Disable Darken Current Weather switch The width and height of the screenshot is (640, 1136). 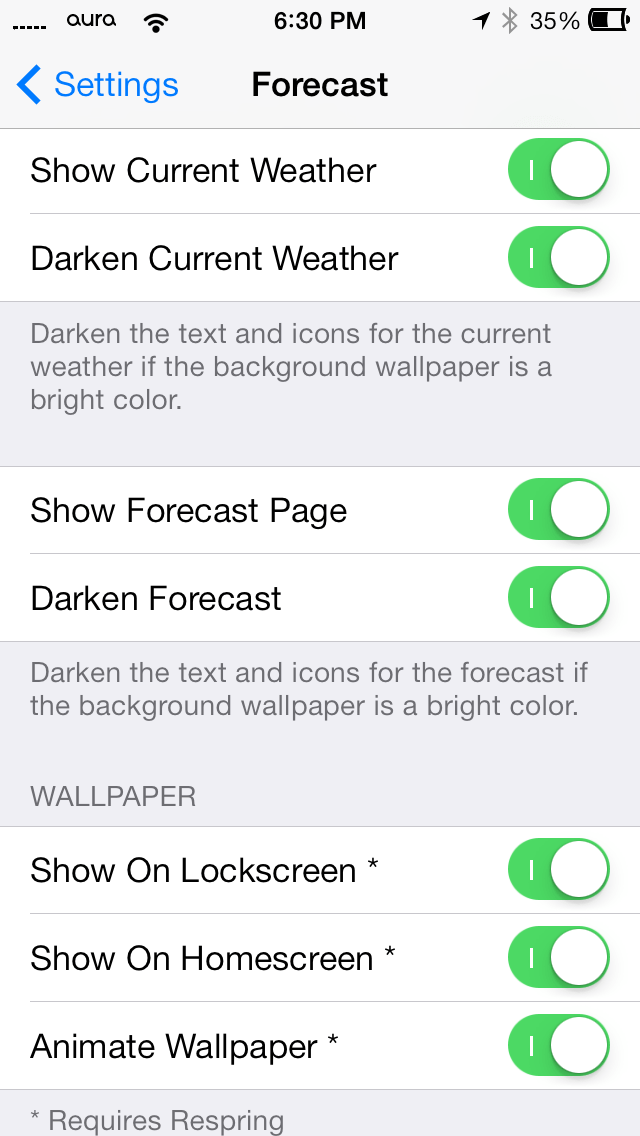tap(558, 258)
